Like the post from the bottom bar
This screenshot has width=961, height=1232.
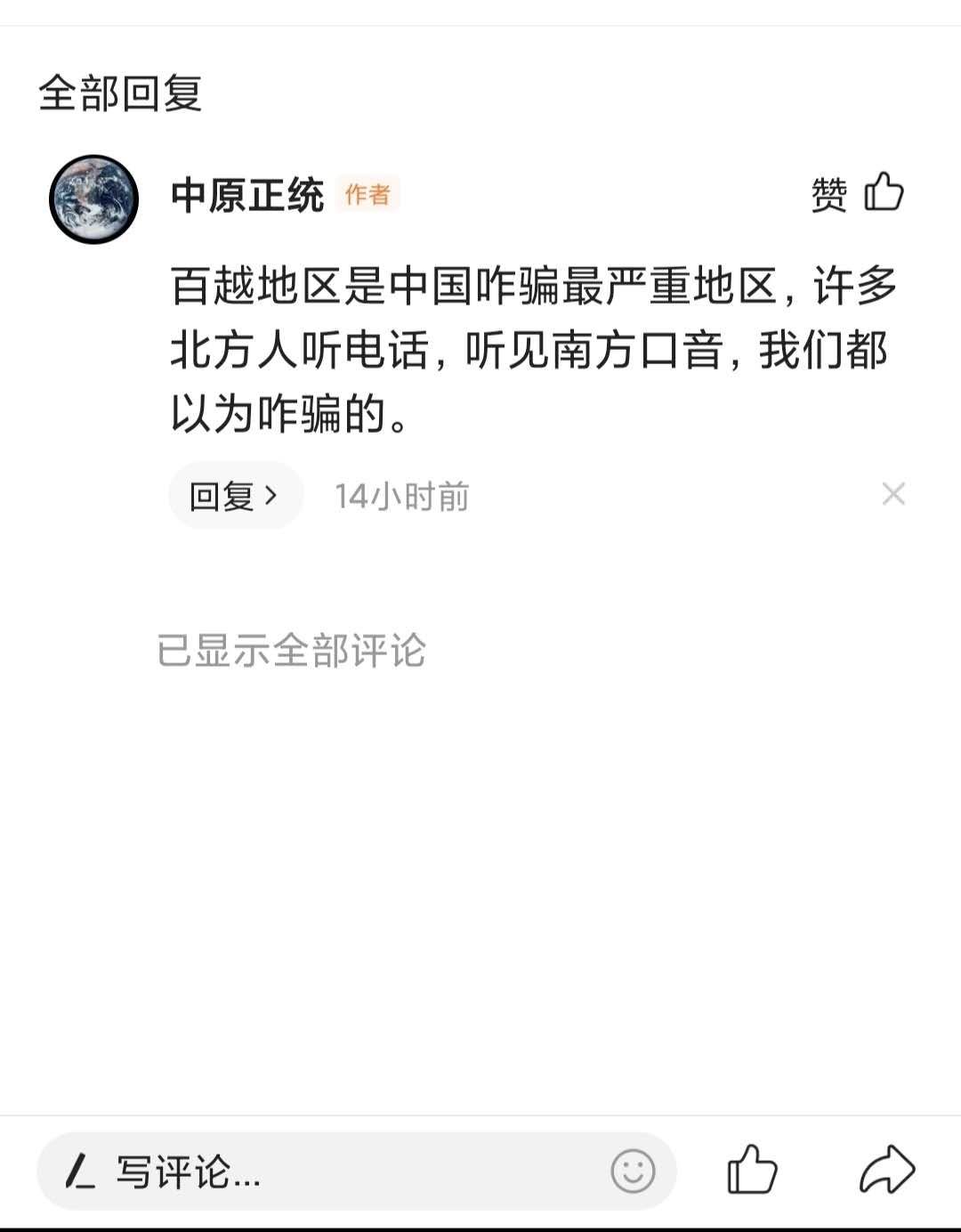coord(753,1170)
